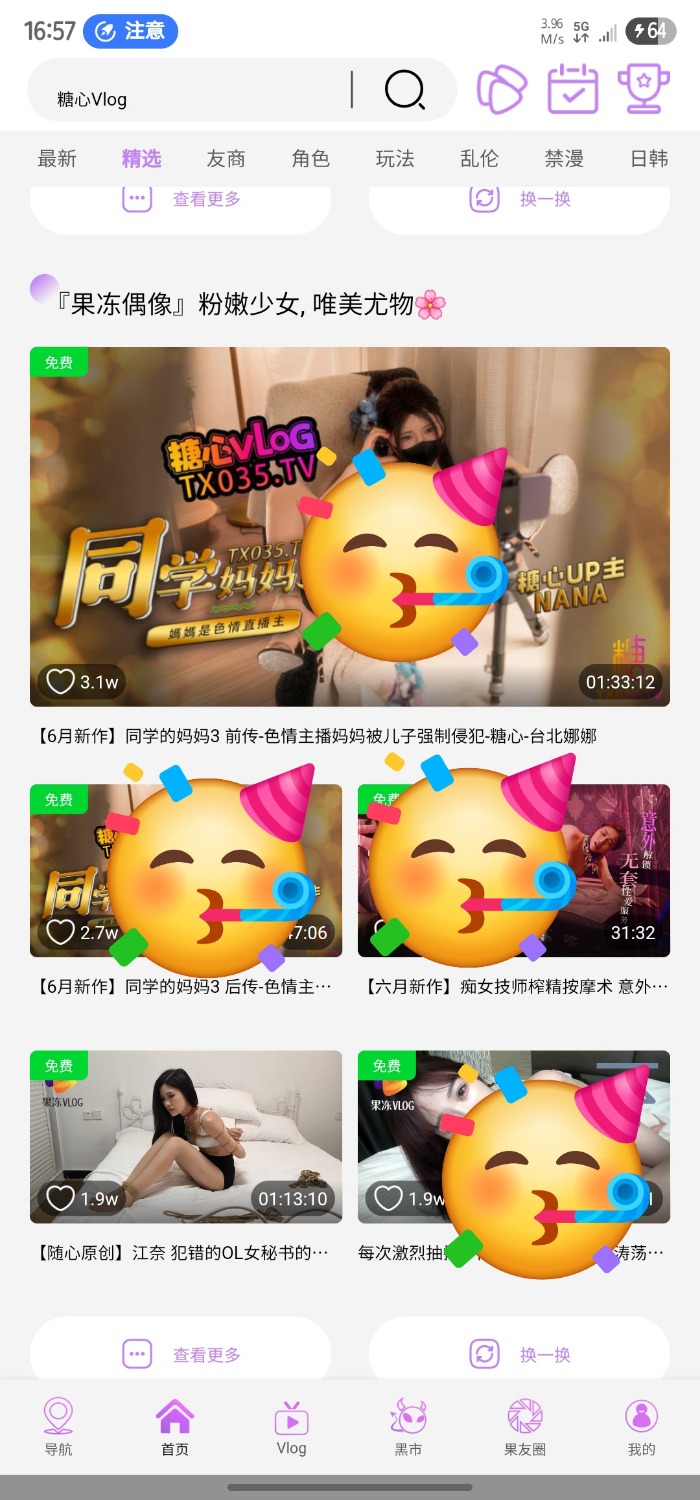Go to the Vlog tab
700x1500 pixels.
[291, 1427]
